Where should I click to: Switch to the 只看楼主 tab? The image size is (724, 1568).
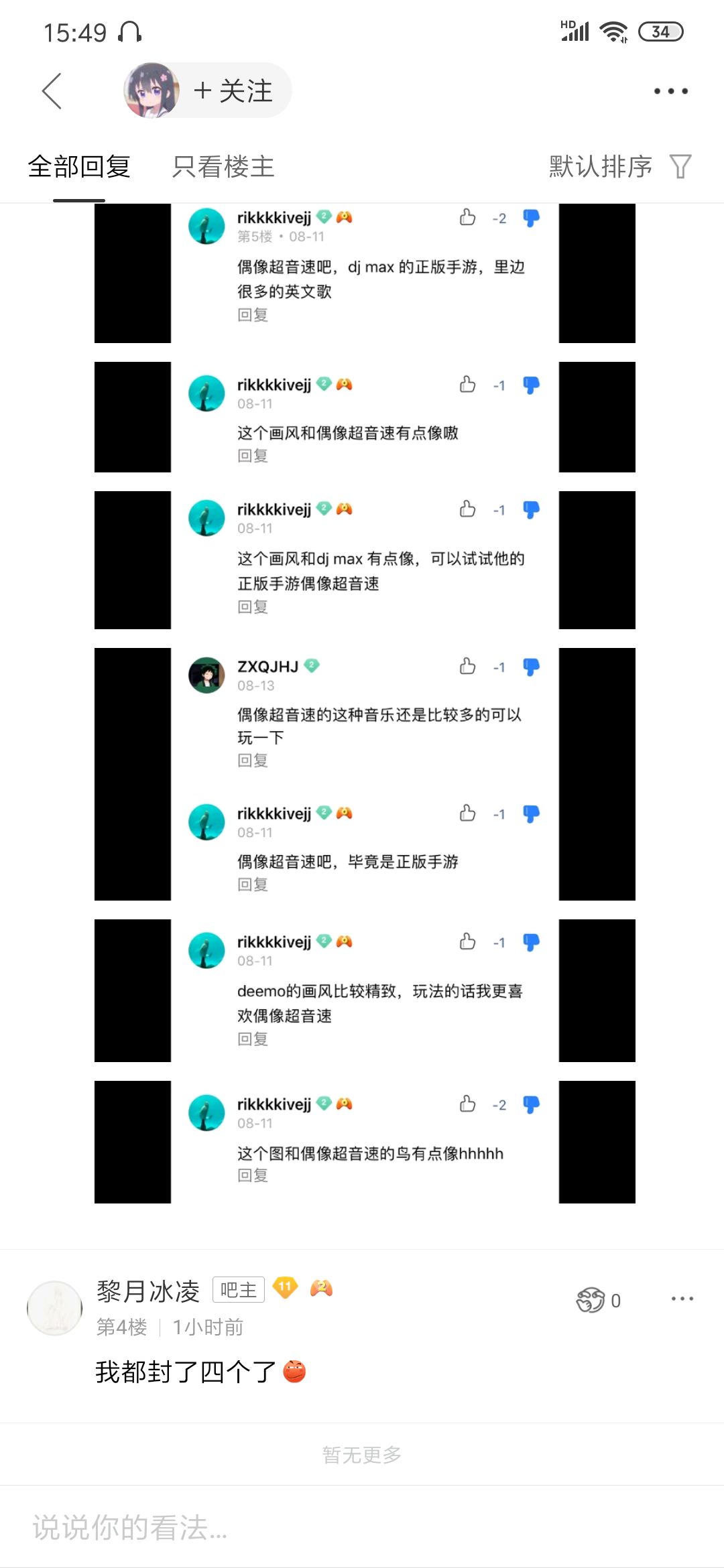click(223, 167)
